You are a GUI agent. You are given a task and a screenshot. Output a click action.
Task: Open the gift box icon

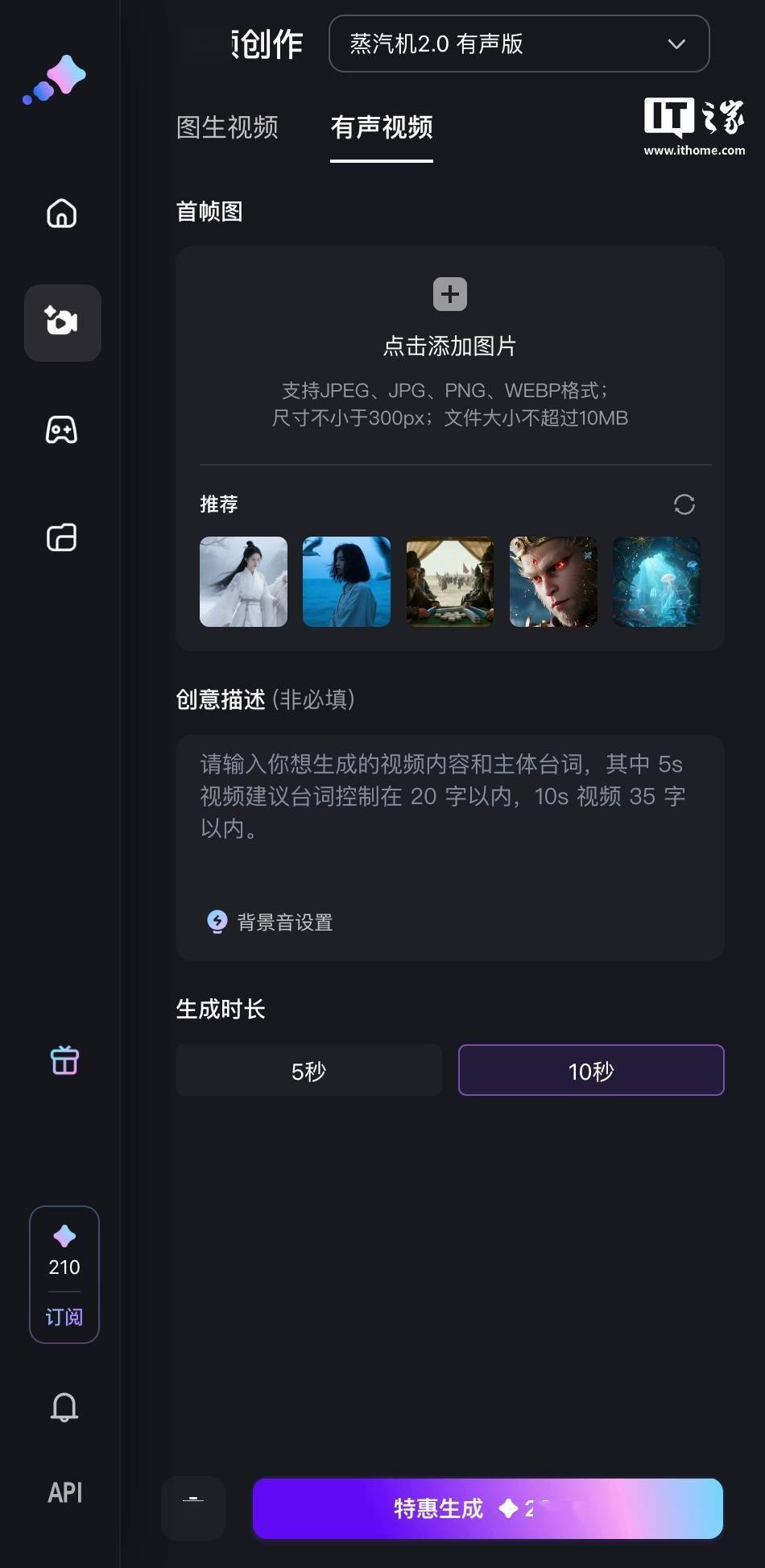(64, 1060)
